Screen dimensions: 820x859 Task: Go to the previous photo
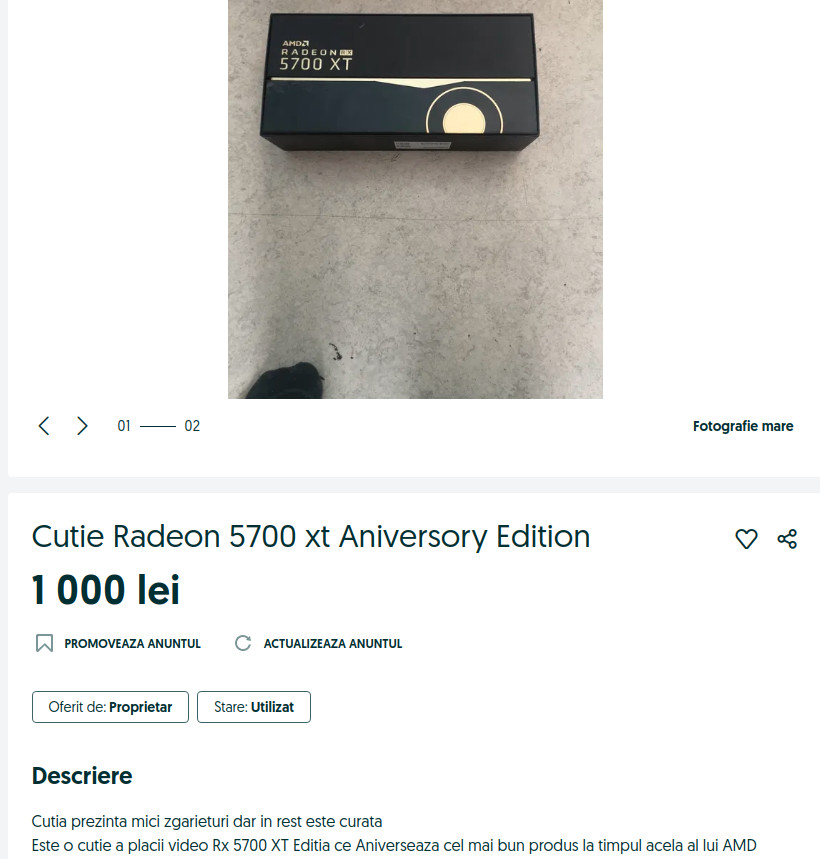click(44, 426)
